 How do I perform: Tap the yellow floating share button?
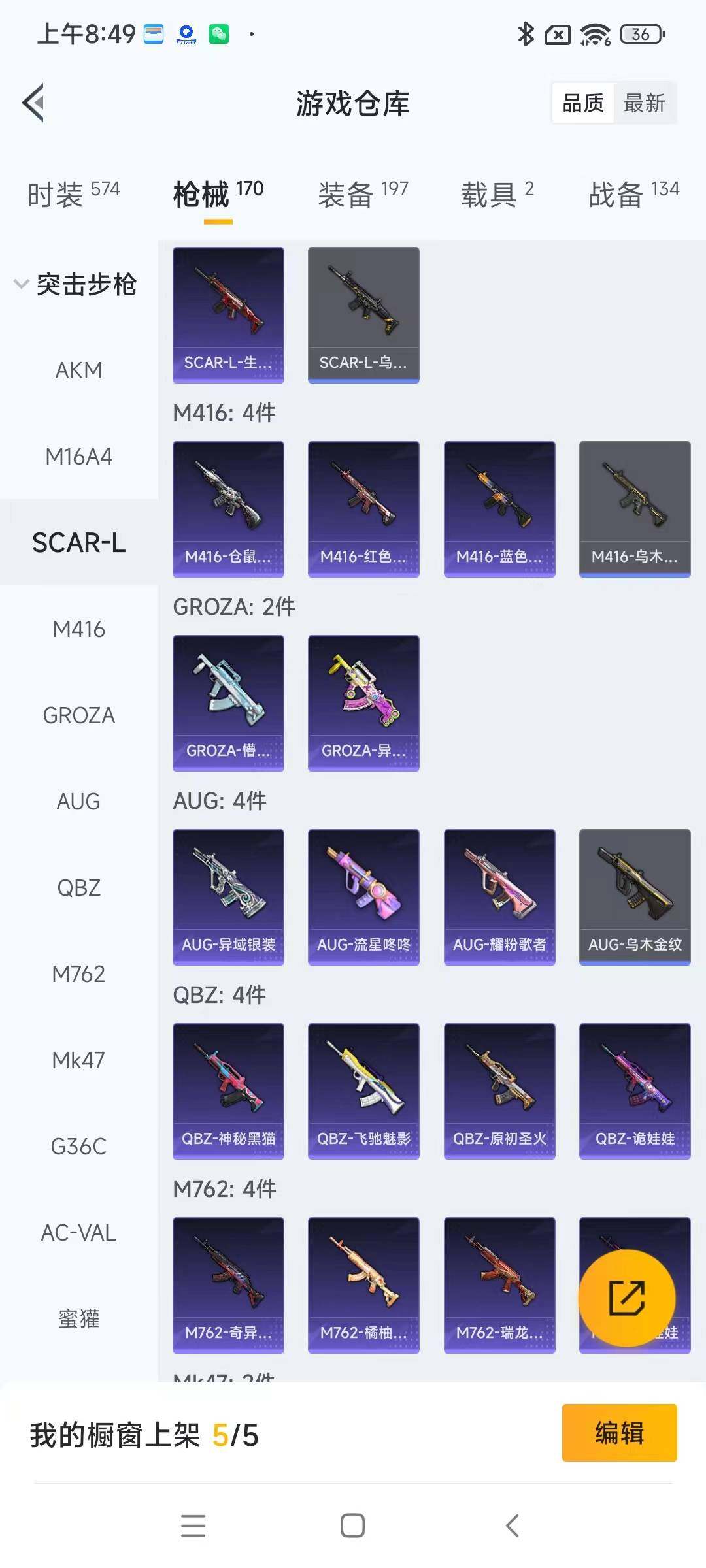(626, 1298)
